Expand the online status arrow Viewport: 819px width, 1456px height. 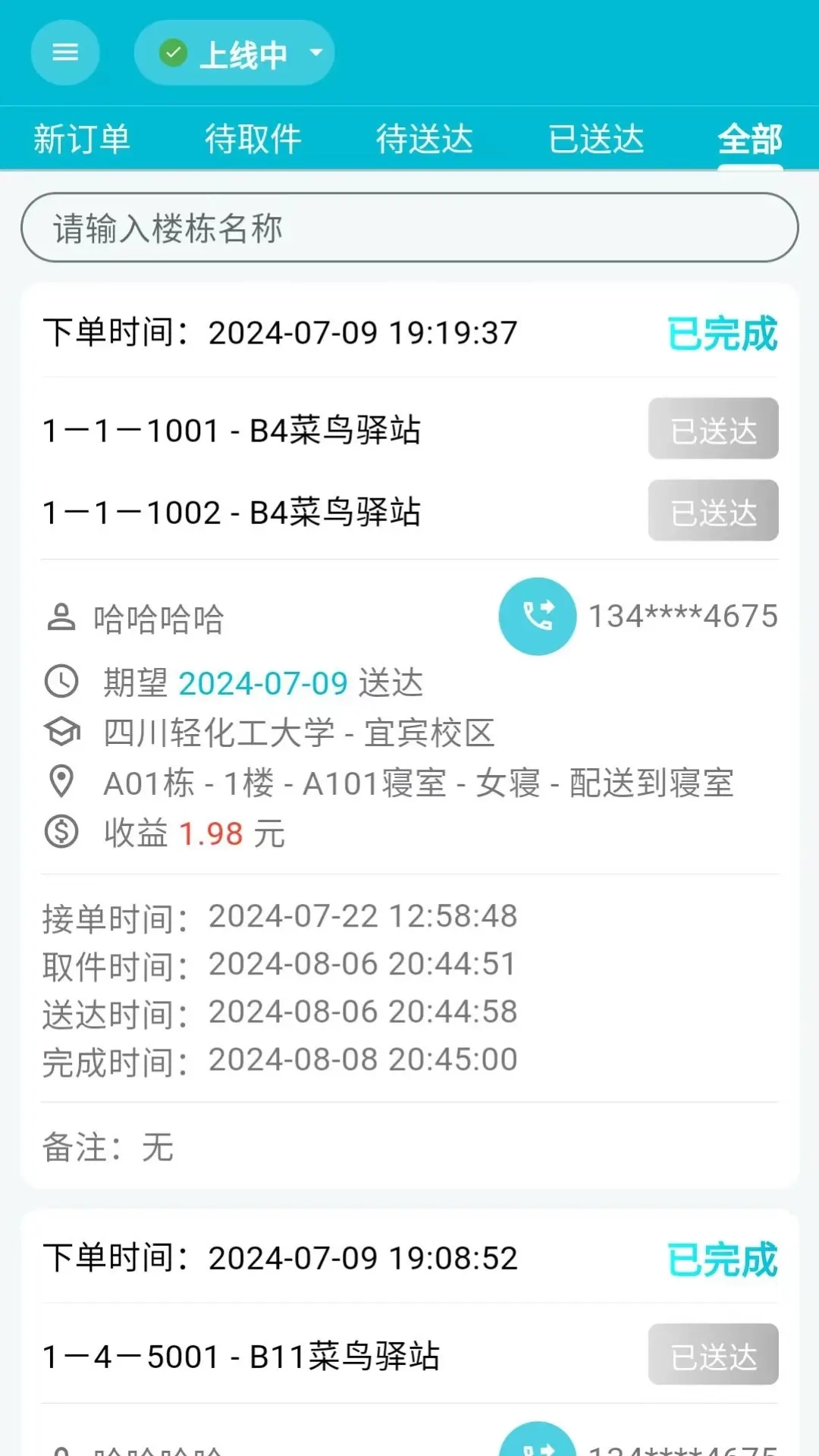click(316, 53)
